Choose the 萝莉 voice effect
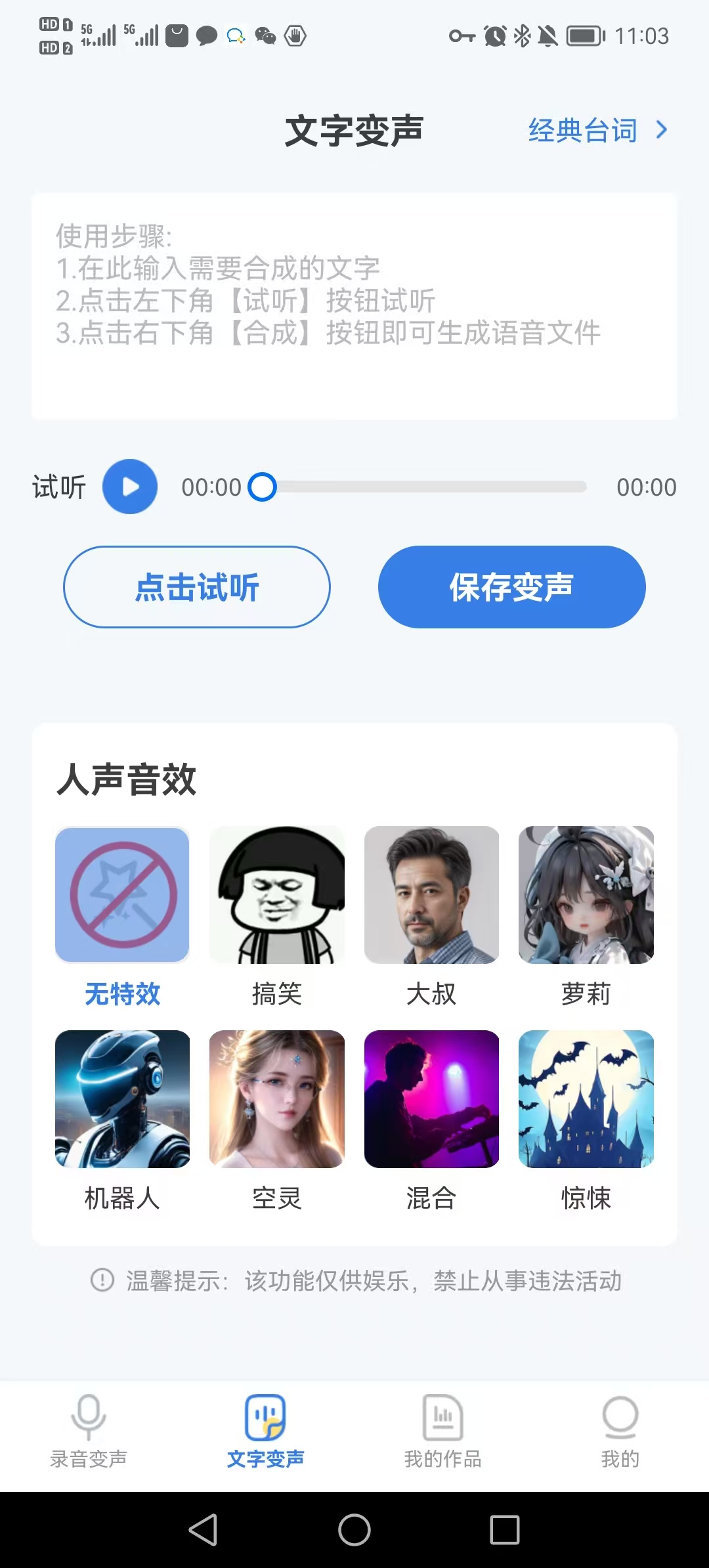 point(586,896)
